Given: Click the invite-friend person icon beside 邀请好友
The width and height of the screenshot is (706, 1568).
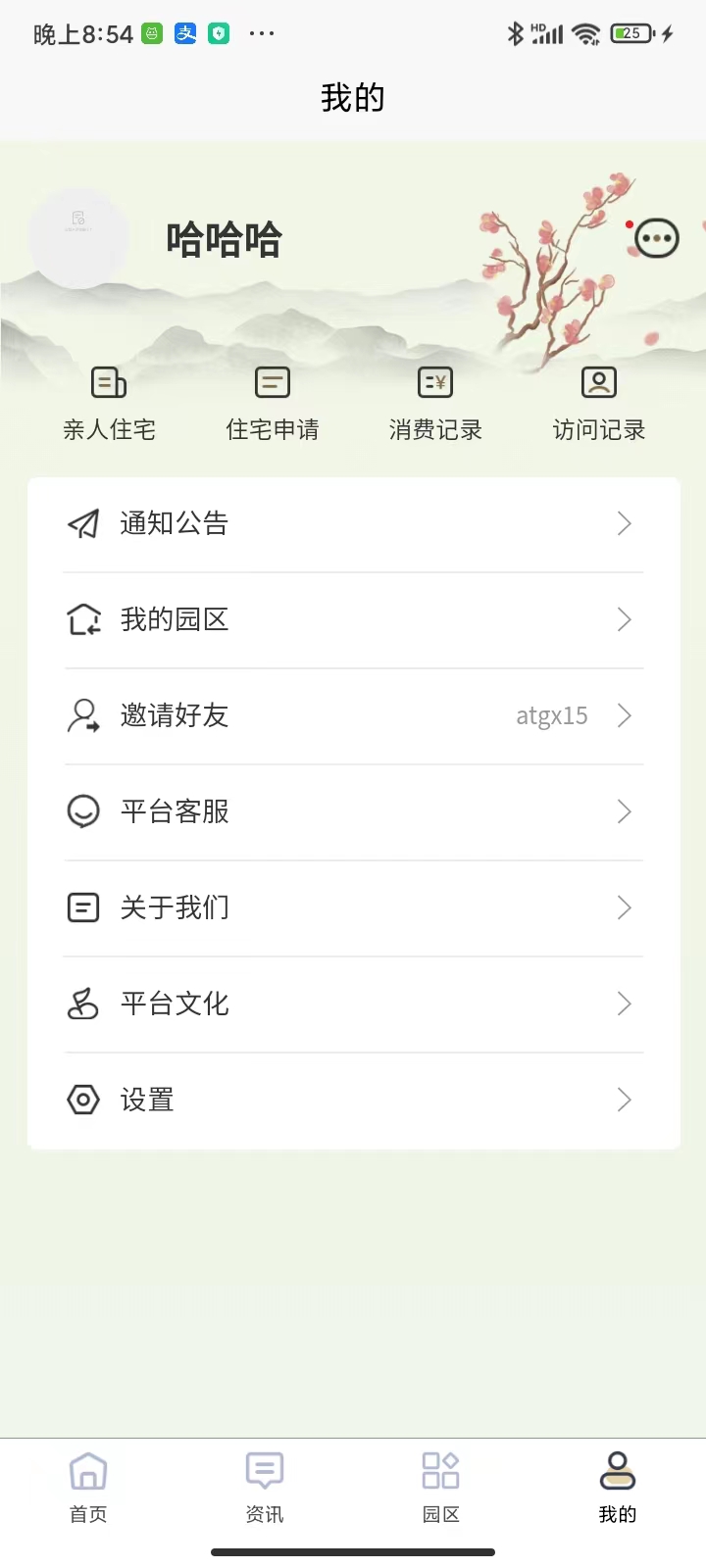Looking at the screenshot, I should [x=83, y=715].
